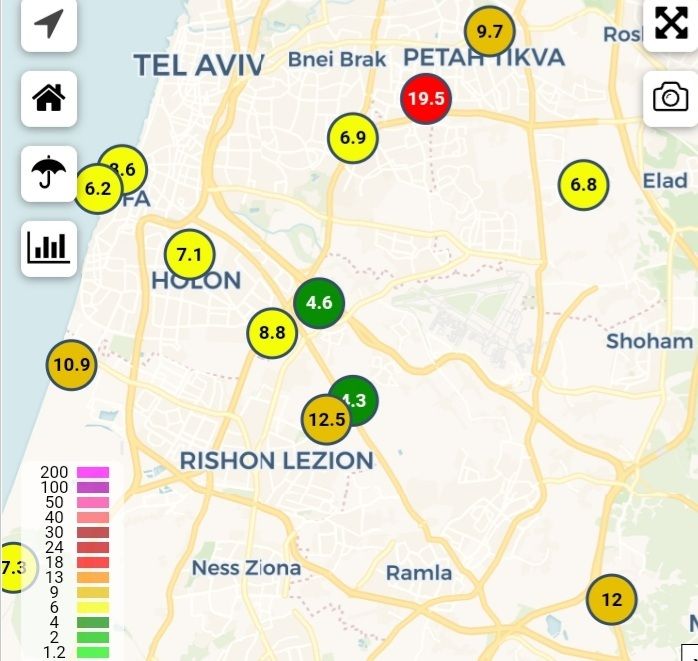Open the 7.3 sensor at the edge
Image resolution: width=698 pixels, height=661 pixels.
point(12,567)
